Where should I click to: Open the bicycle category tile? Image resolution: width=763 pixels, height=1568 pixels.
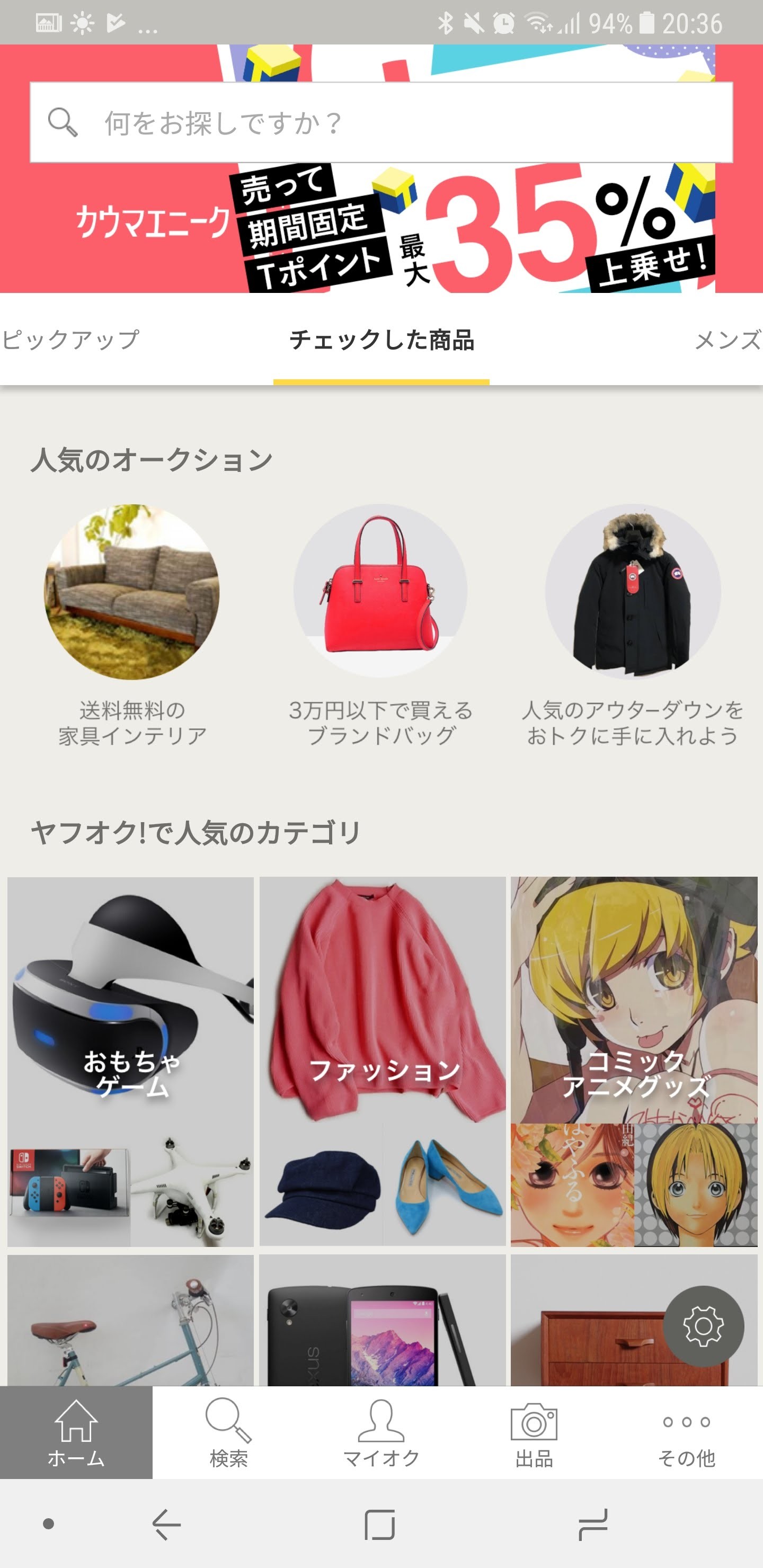coord(130,1321)
